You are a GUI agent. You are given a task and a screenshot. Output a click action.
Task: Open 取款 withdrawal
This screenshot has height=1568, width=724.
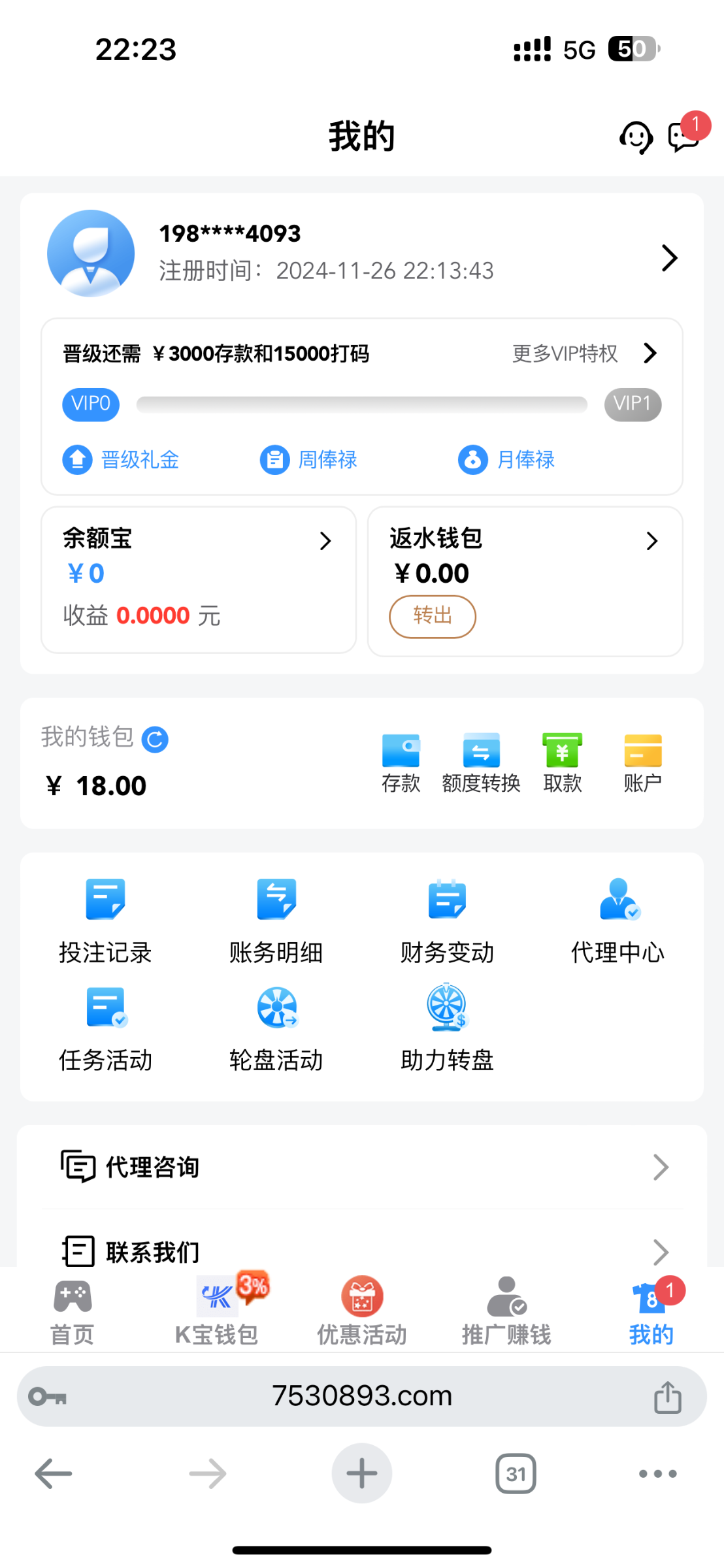pos(562,762)
